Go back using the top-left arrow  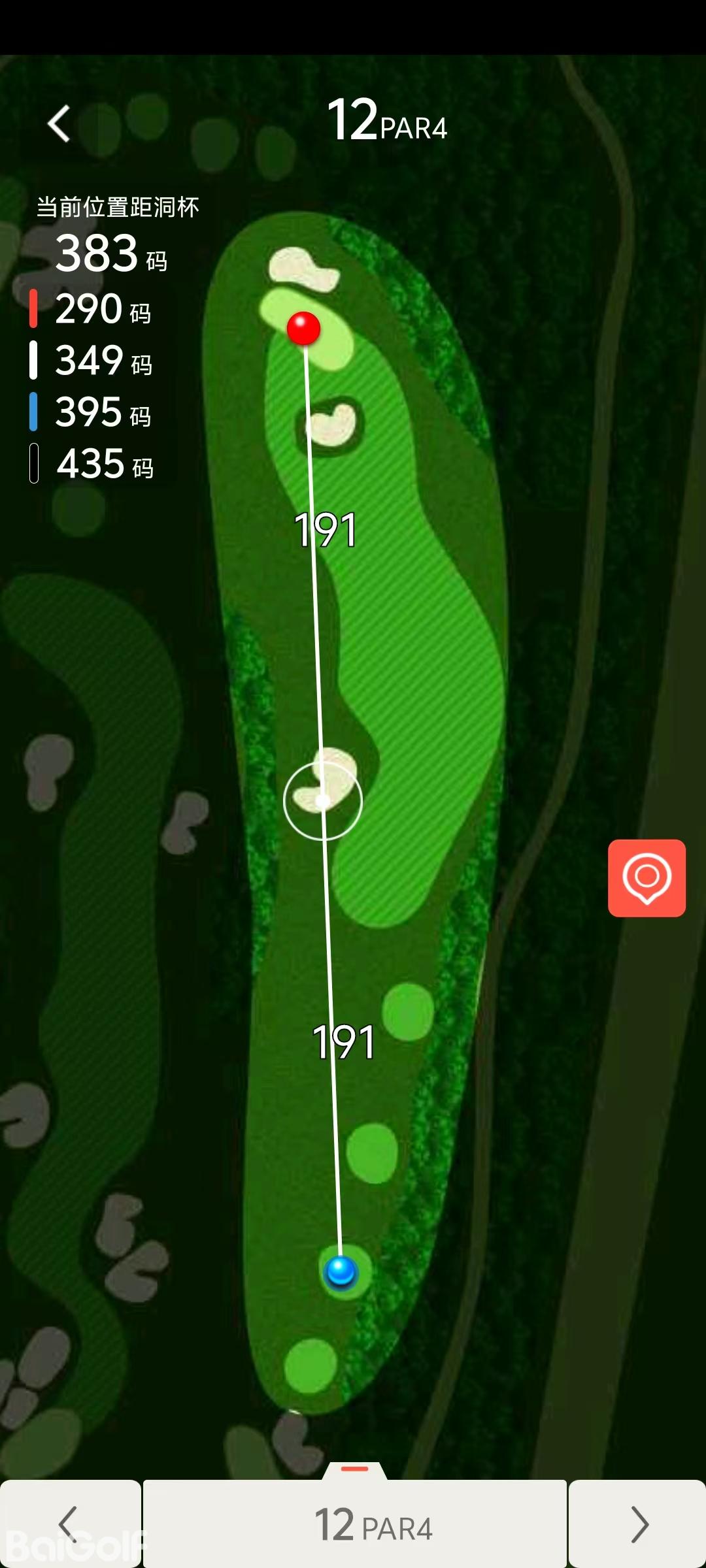click(59, 123)
